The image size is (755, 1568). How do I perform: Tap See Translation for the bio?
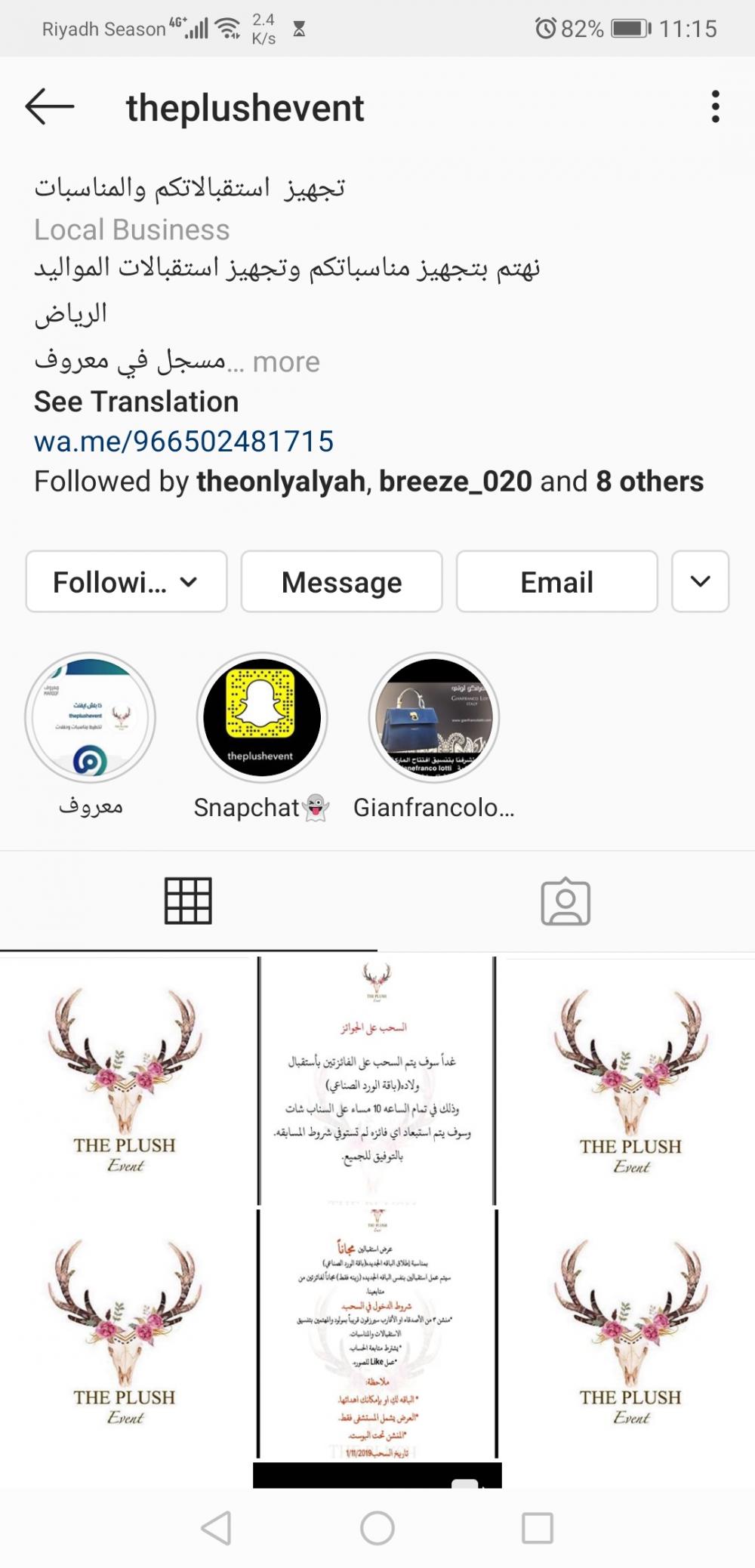pyautogui.click(x=136, y=402)
